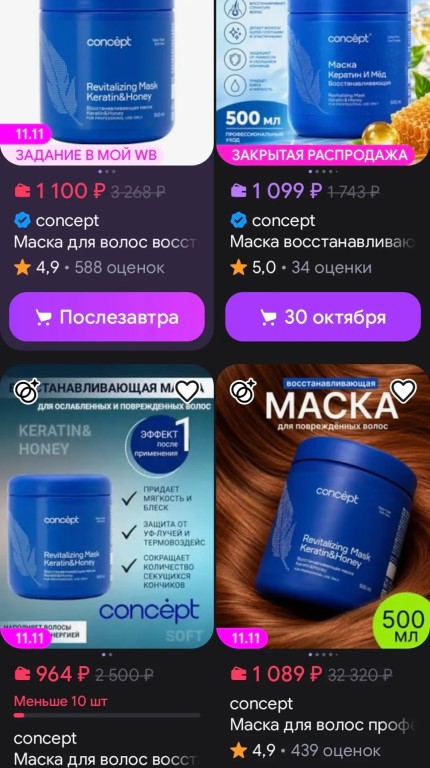
Task: Open the 1 099 ₽ Concept mask card
Action: click(323, 82)
